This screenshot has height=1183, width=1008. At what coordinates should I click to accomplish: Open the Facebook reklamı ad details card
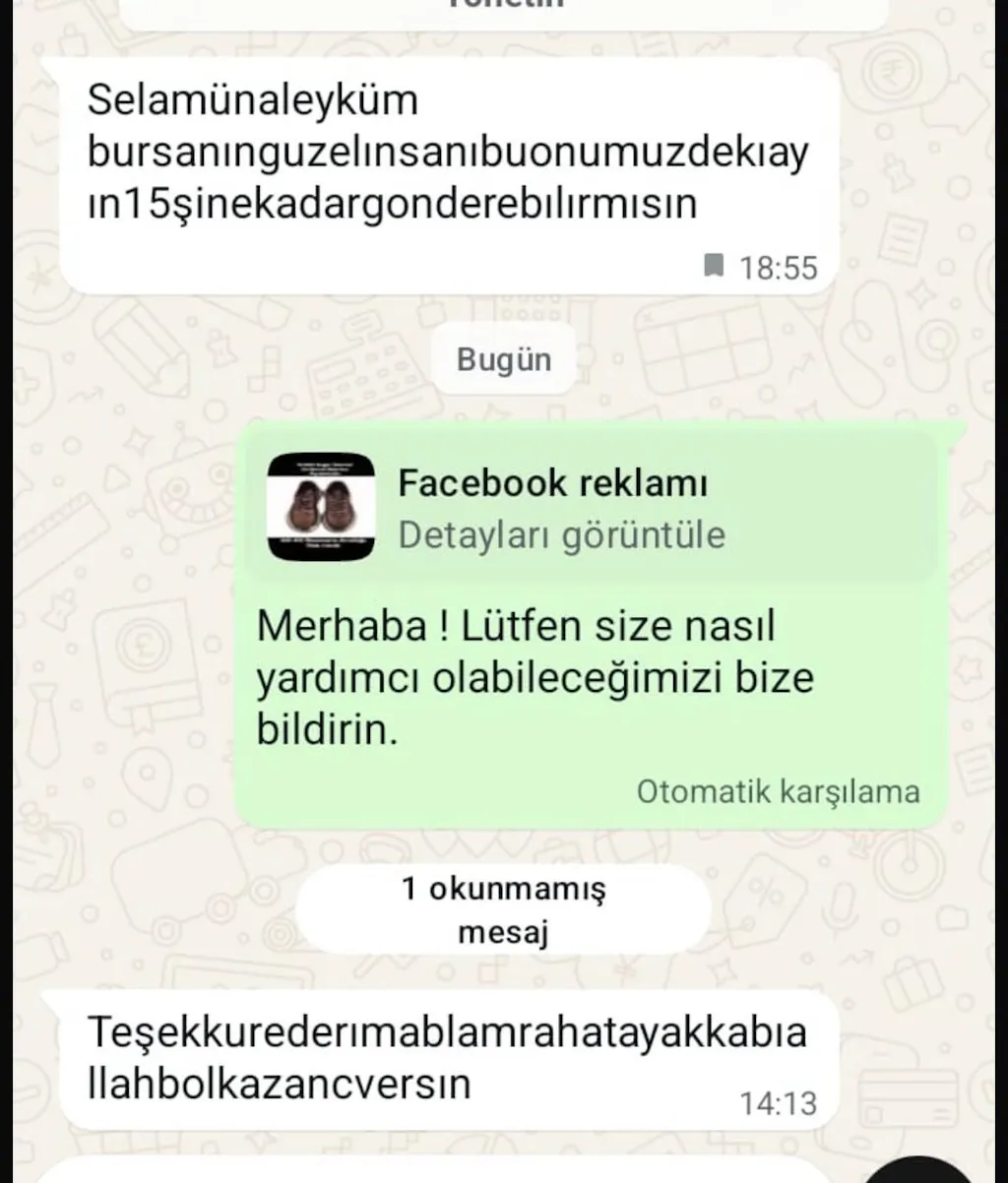(x=591, y=509)
